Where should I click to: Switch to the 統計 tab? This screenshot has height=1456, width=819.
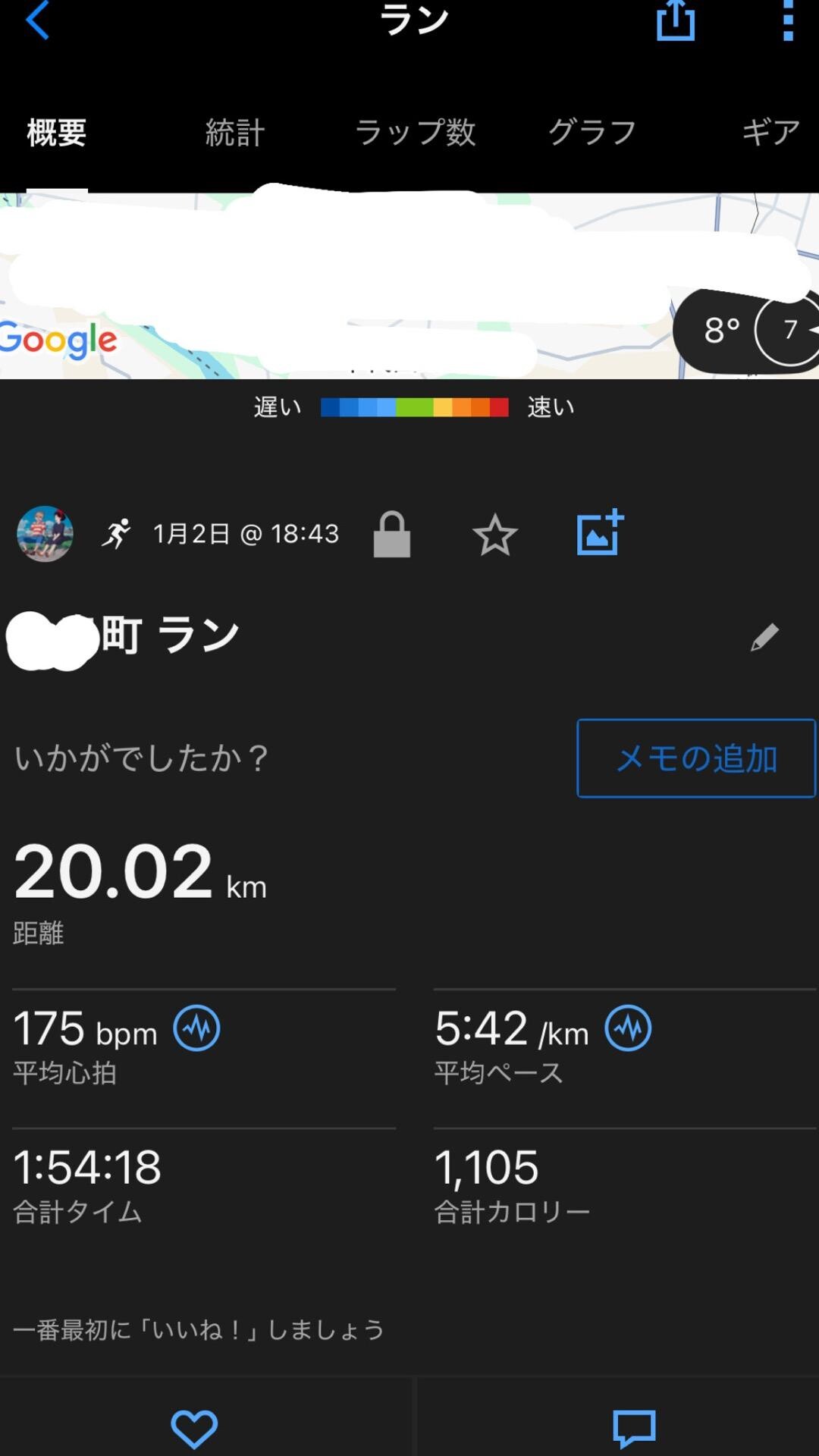[234, 132]
